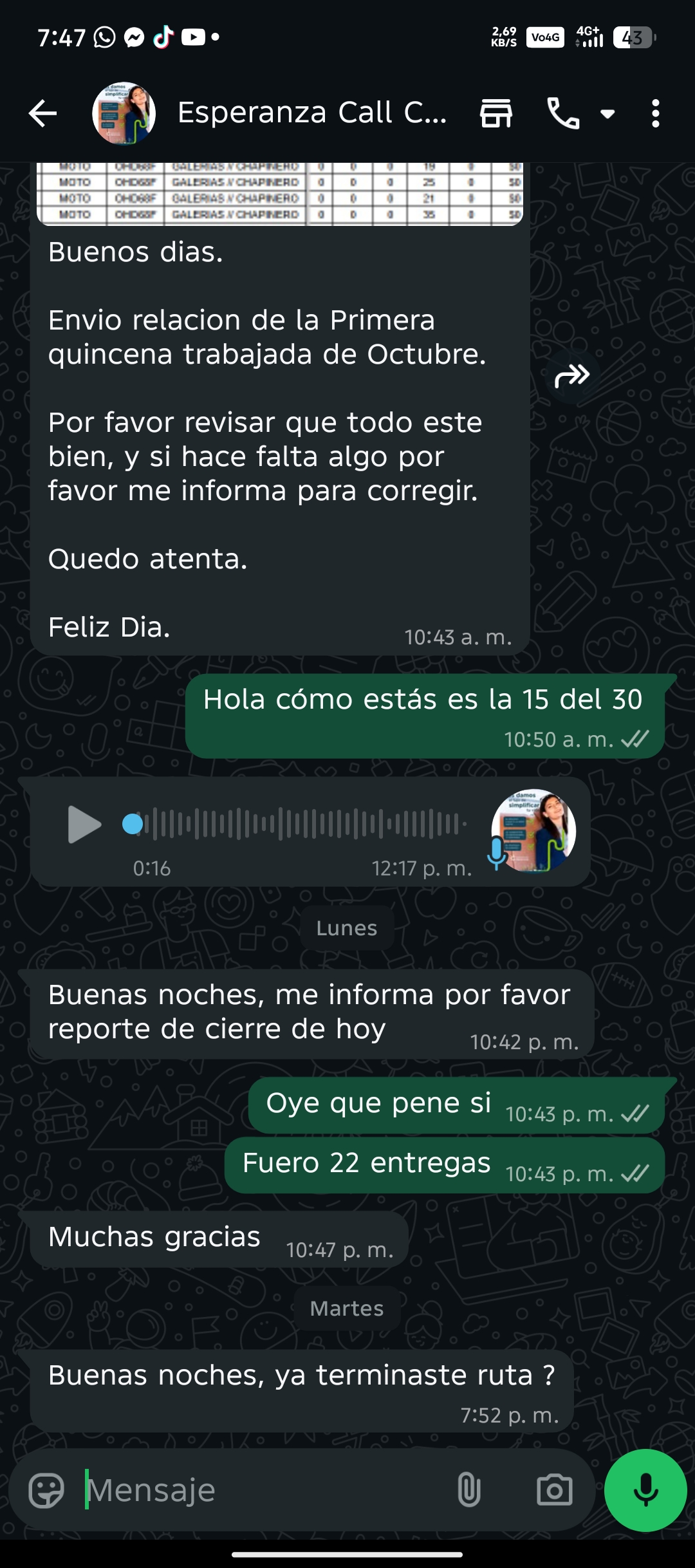Open the spreadsheet image at top
695x1568 pixels.
point(280,194)
